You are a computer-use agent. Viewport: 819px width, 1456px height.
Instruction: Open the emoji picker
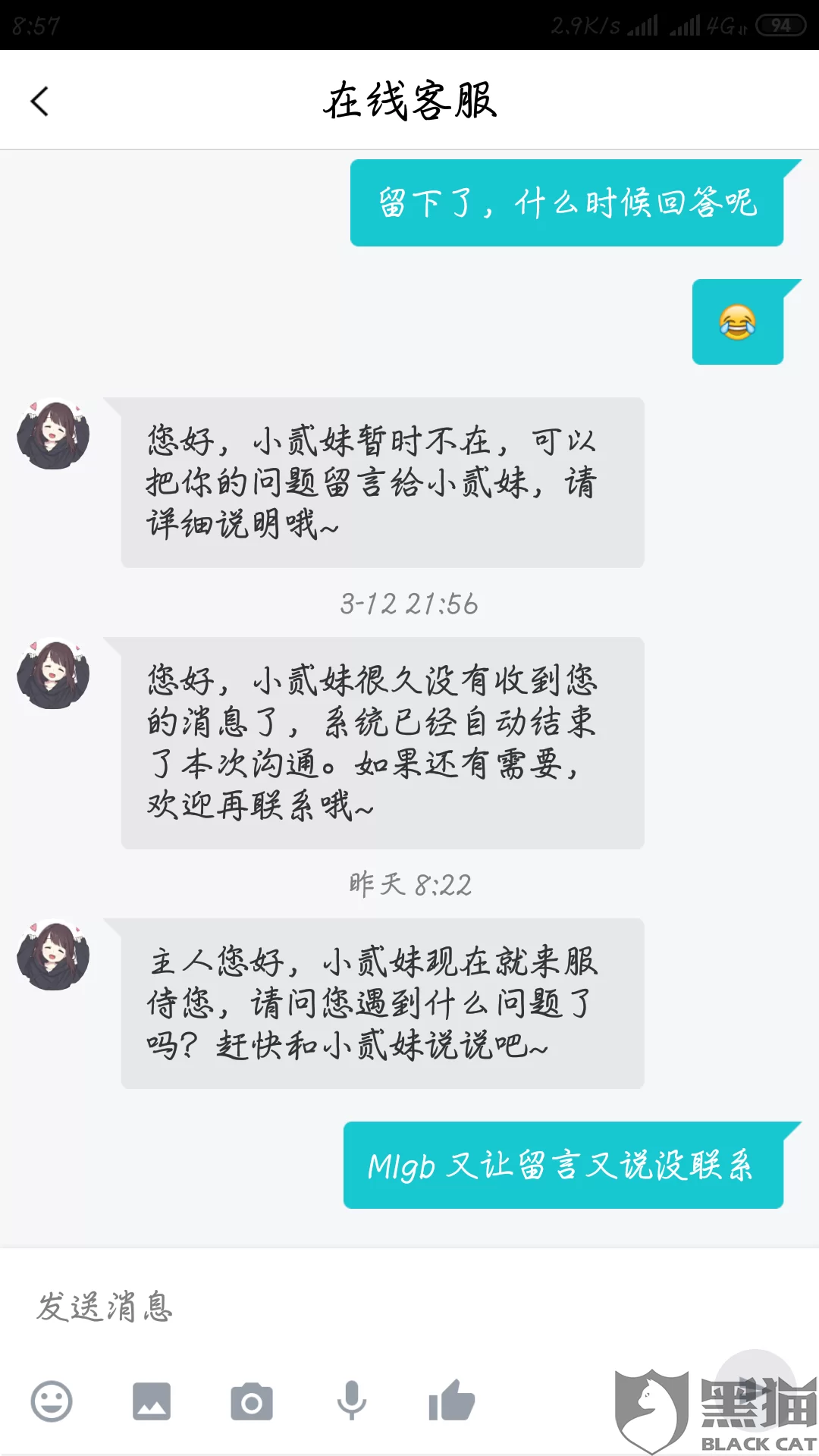coord(52,1401)
